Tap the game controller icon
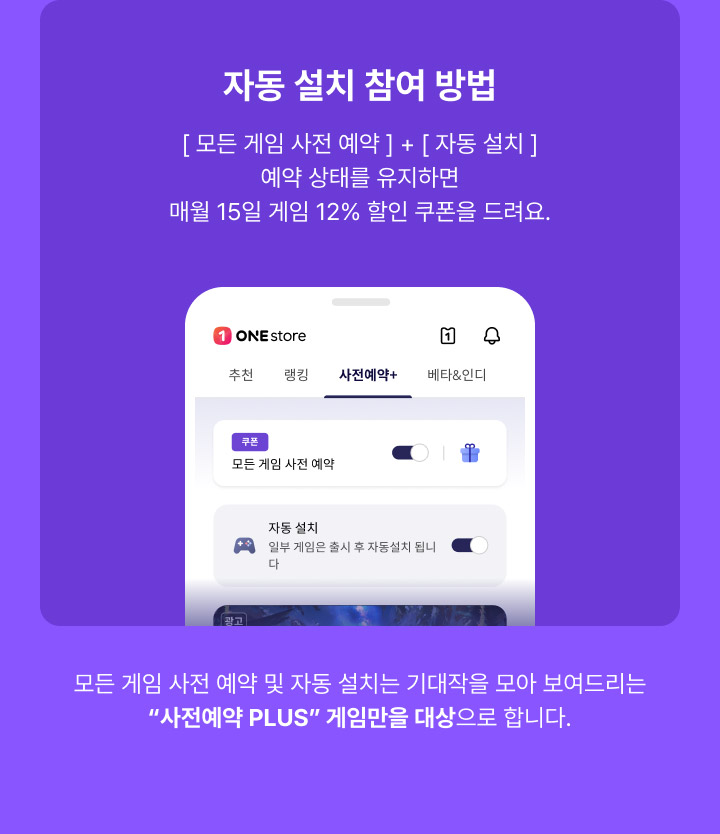The height and width of the screenshot is (834, 720). [244, 542]
